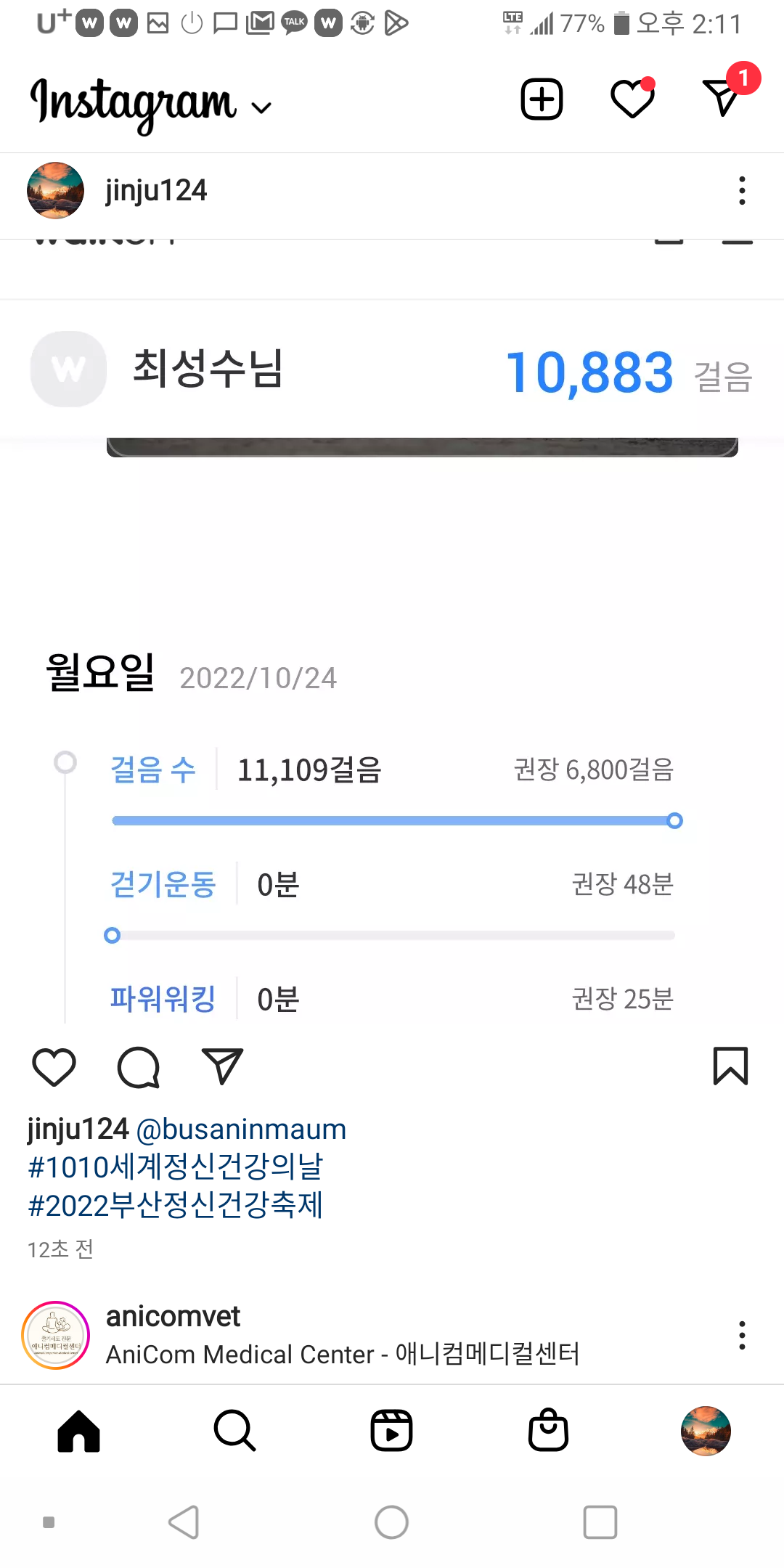The width and height of the screenshot is (784, 1568).
Task: Open options menu for anicomvet's post
Action: pyautogui.click(x=741, y=1335)
